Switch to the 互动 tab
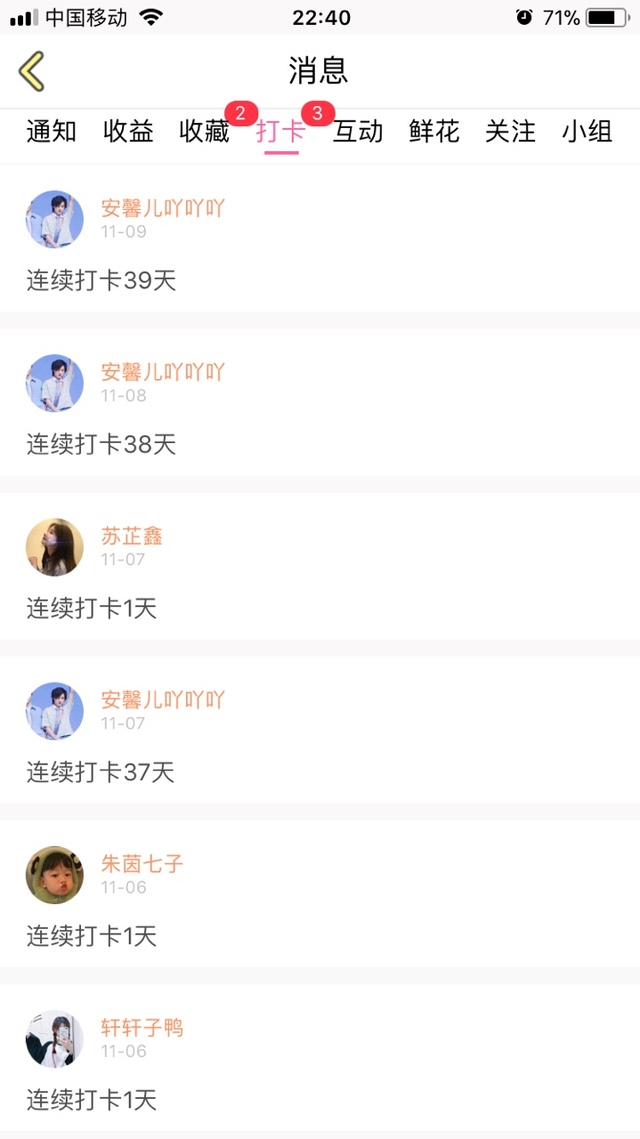The height and width of the screenshot is (1139, 640). 358,132
